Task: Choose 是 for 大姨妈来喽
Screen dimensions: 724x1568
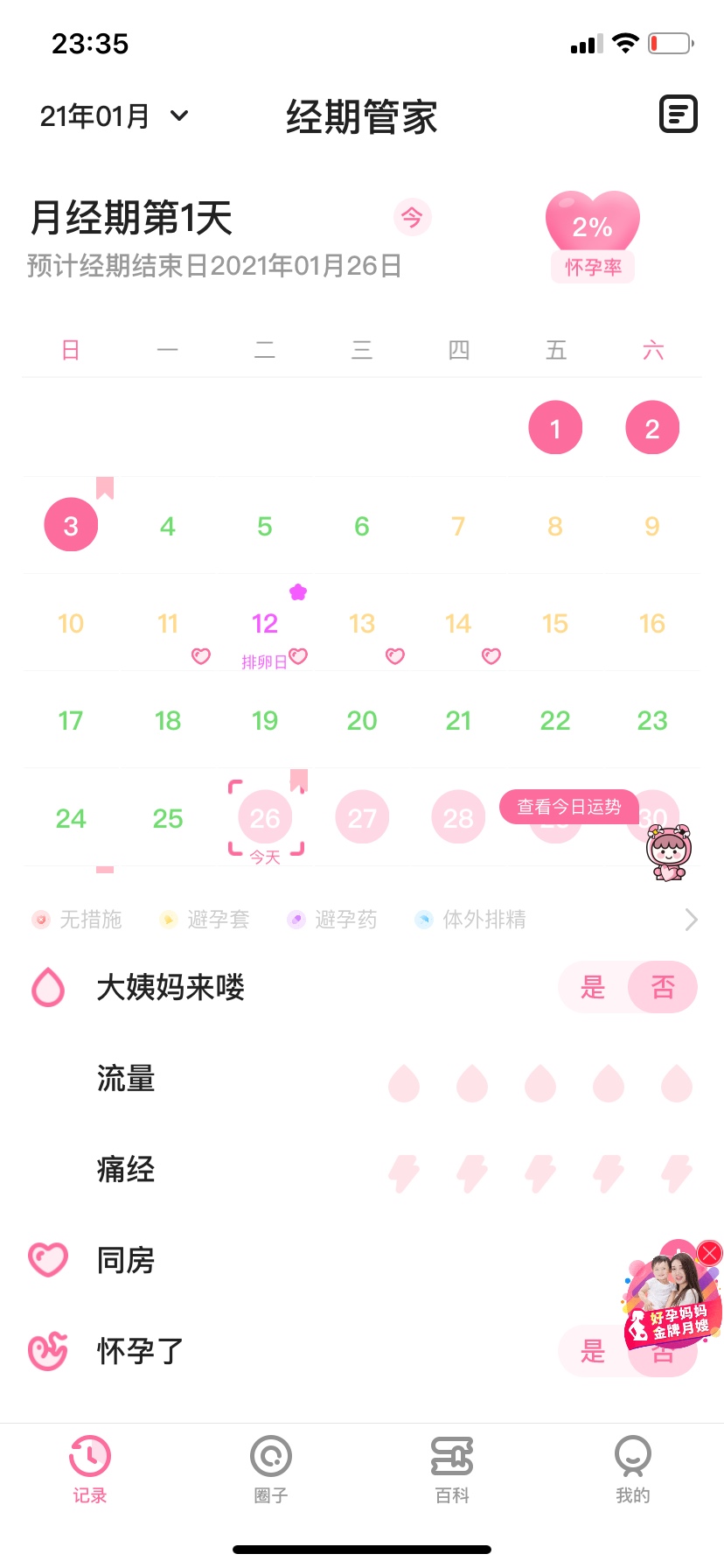Action: [x=593, y=988]
